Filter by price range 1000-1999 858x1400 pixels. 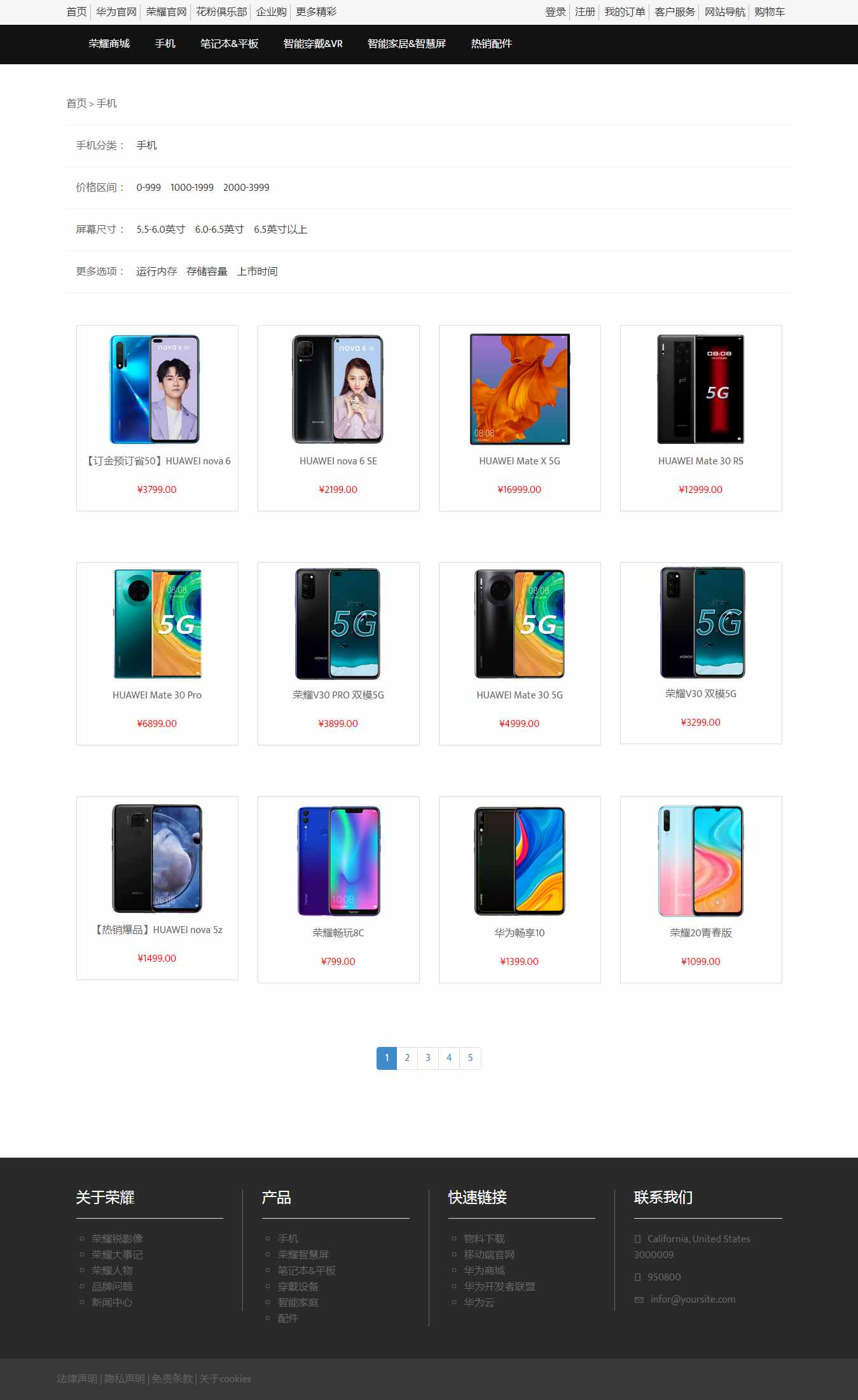[192, 188]
